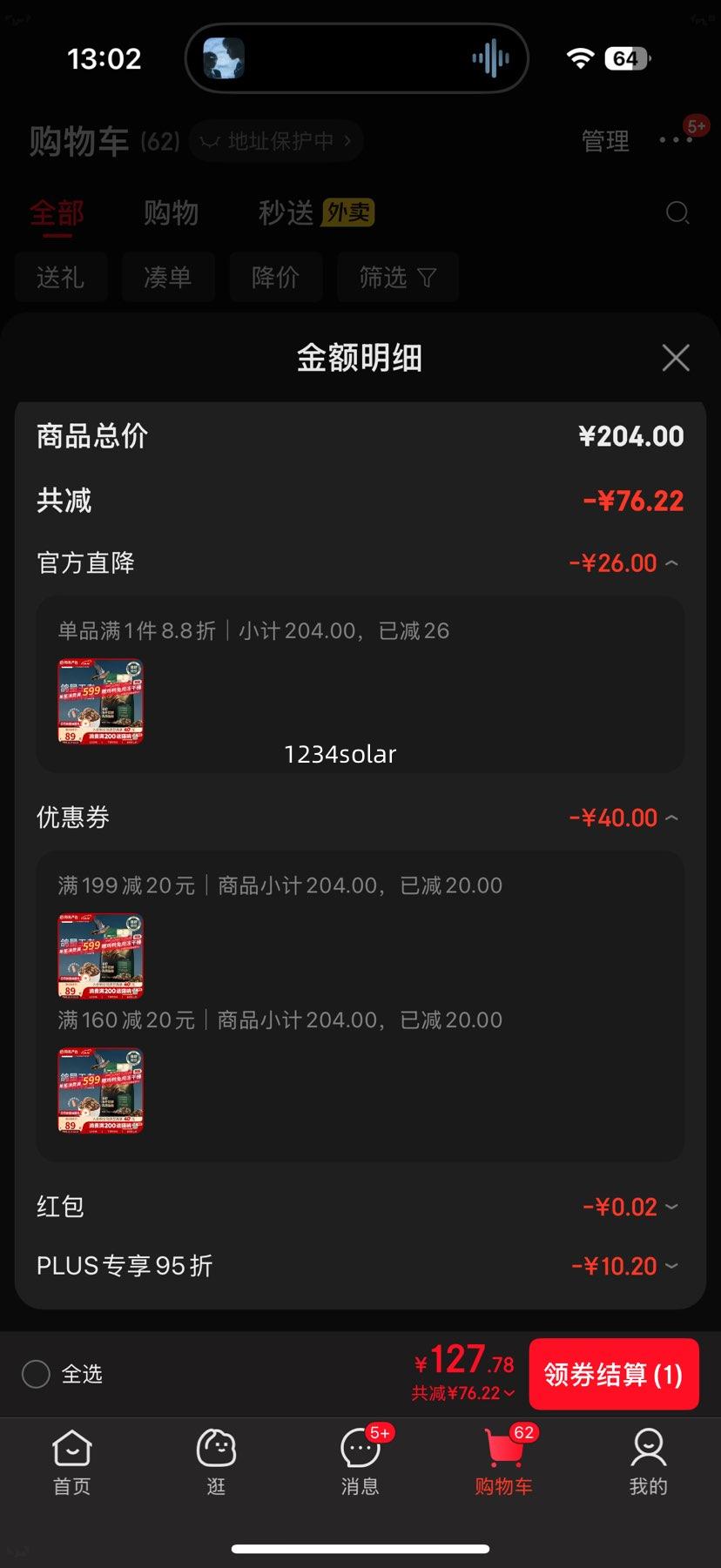Viewport: 721px width, 1568px height.
Task: Open the 我的 profile tab
Action: pyautogui.click(x=648, y=1463)
